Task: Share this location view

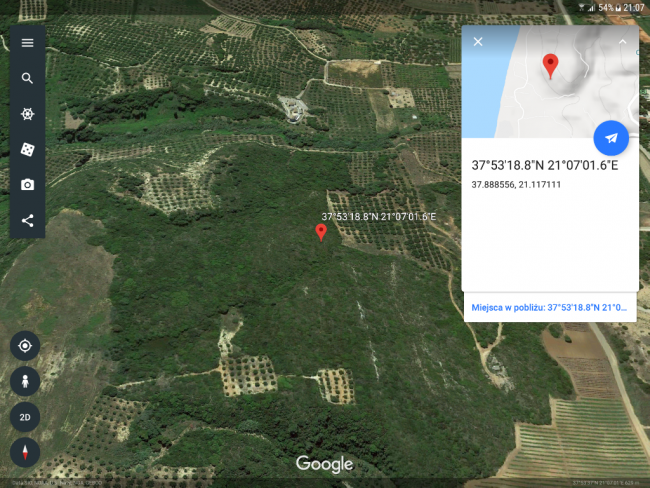Action: 27,220
